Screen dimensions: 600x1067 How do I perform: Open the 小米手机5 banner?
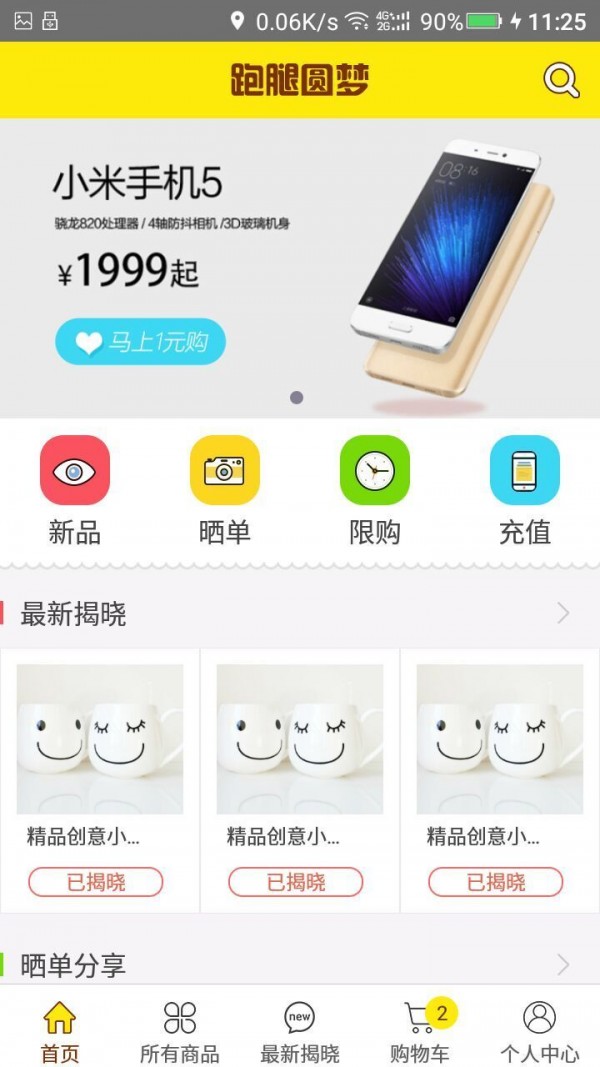point(300,267)
